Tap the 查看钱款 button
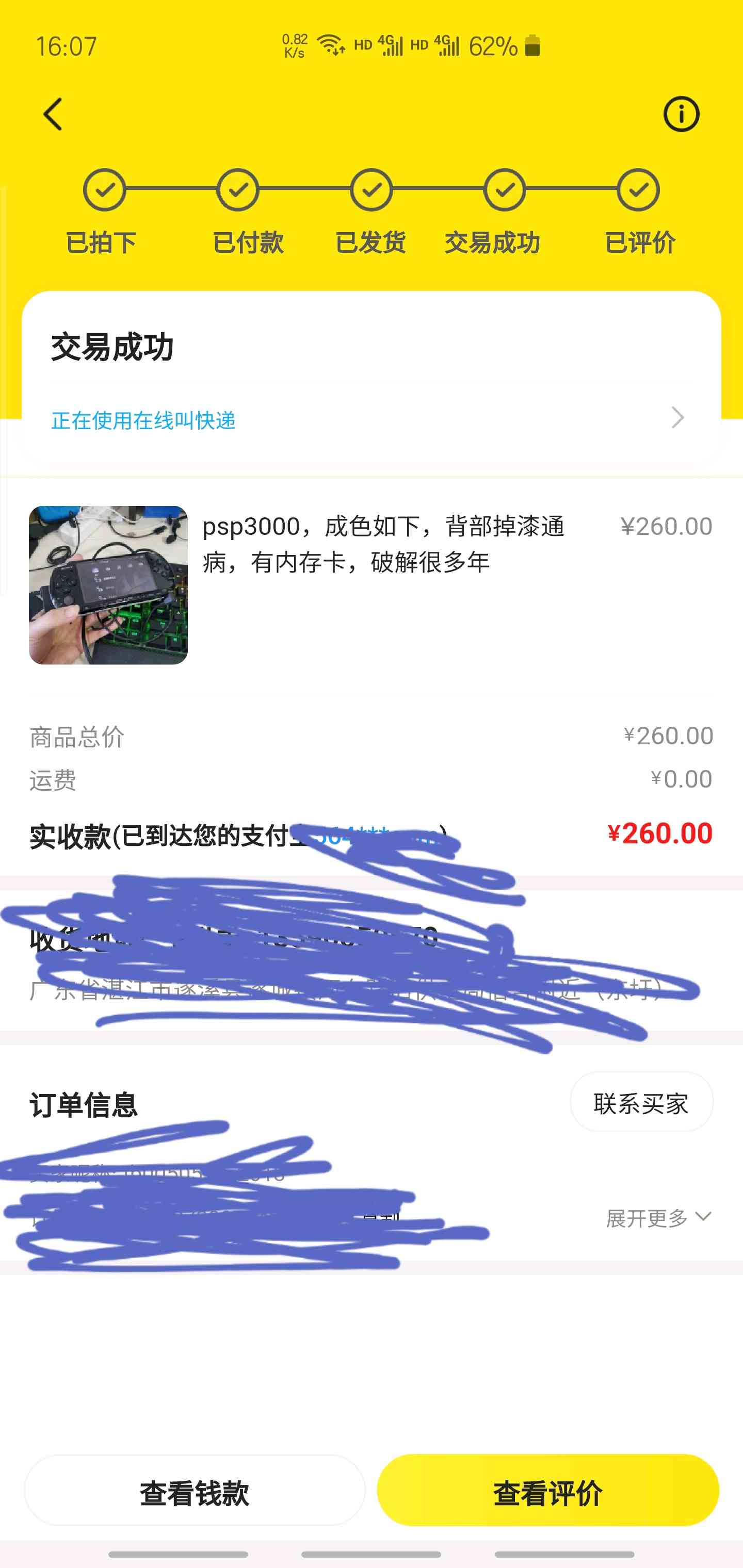This screenshot has height=1568, width=743. click(195, 1492)
